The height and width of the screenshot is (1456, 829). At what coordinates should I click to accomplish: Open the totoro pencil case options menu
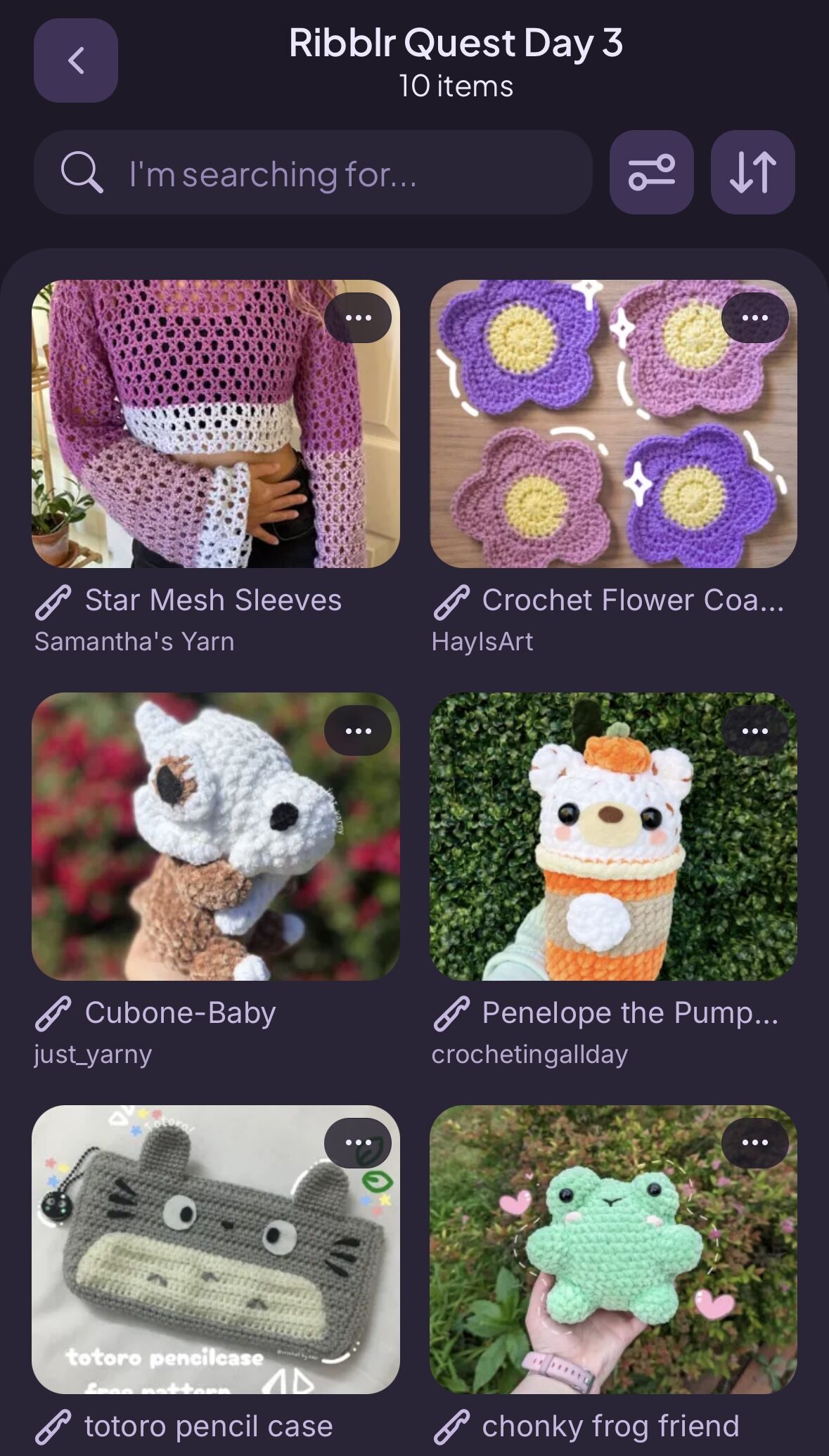[358, 1142]
